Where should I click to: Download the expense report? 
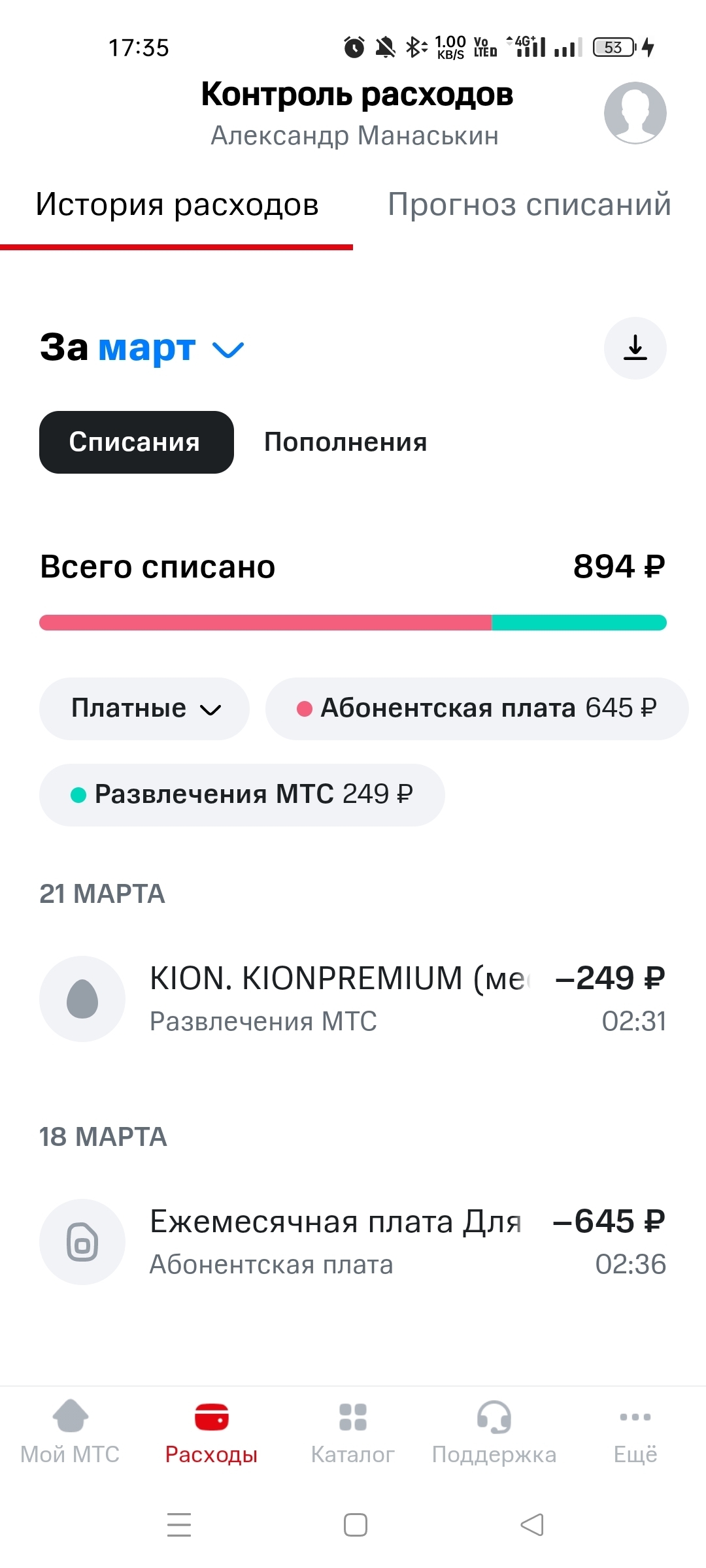tap(635, 348)
